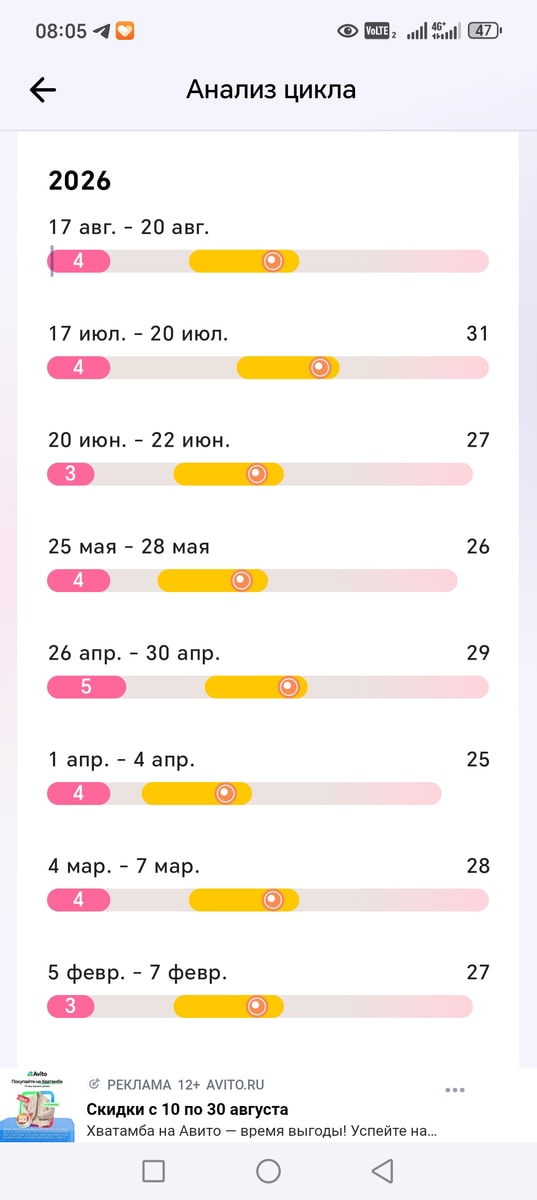Go back from cycle analysis screen

43,90
